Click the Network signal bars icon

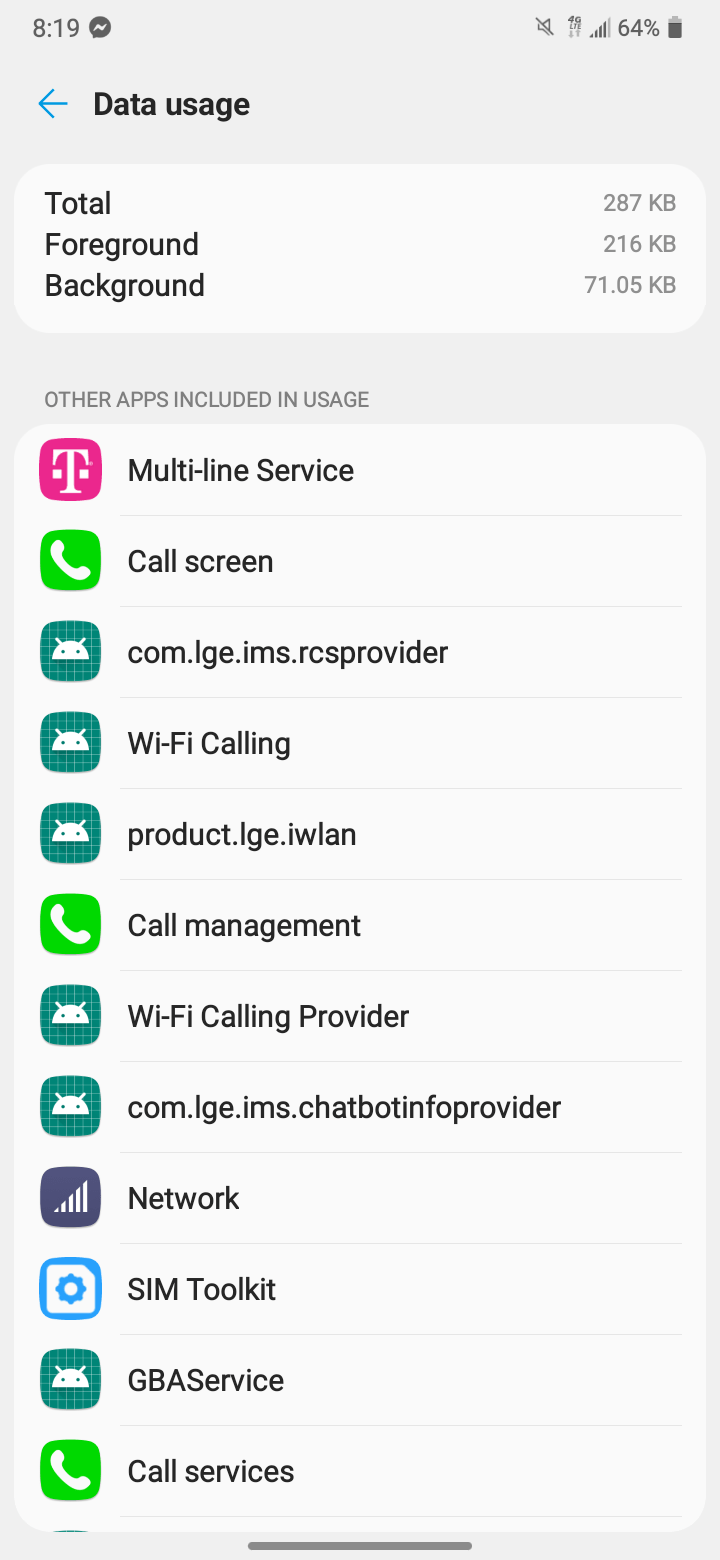click(x=70, y=1197)
